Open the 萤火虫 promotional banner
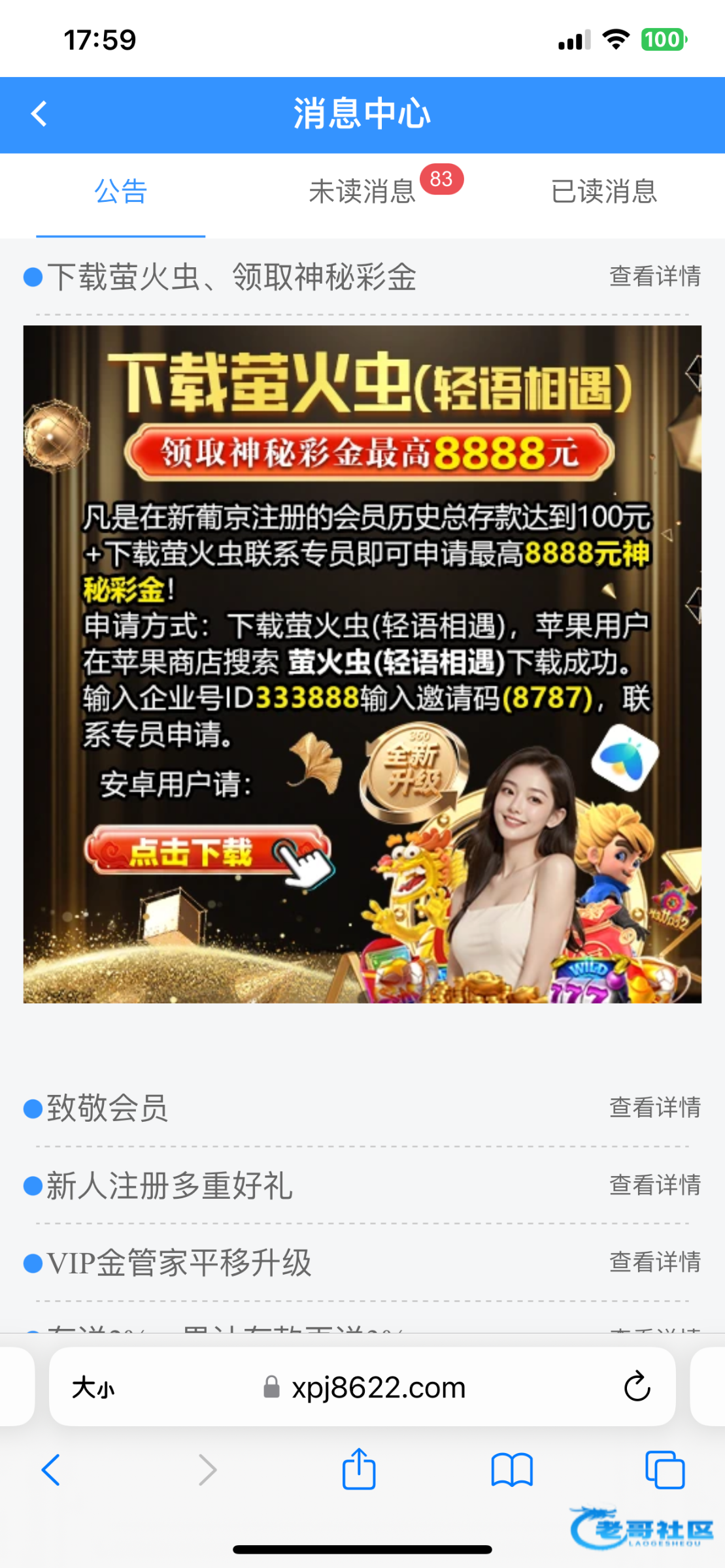The height and width of the screenshot is (1568, 725). (x=362, y=664)
